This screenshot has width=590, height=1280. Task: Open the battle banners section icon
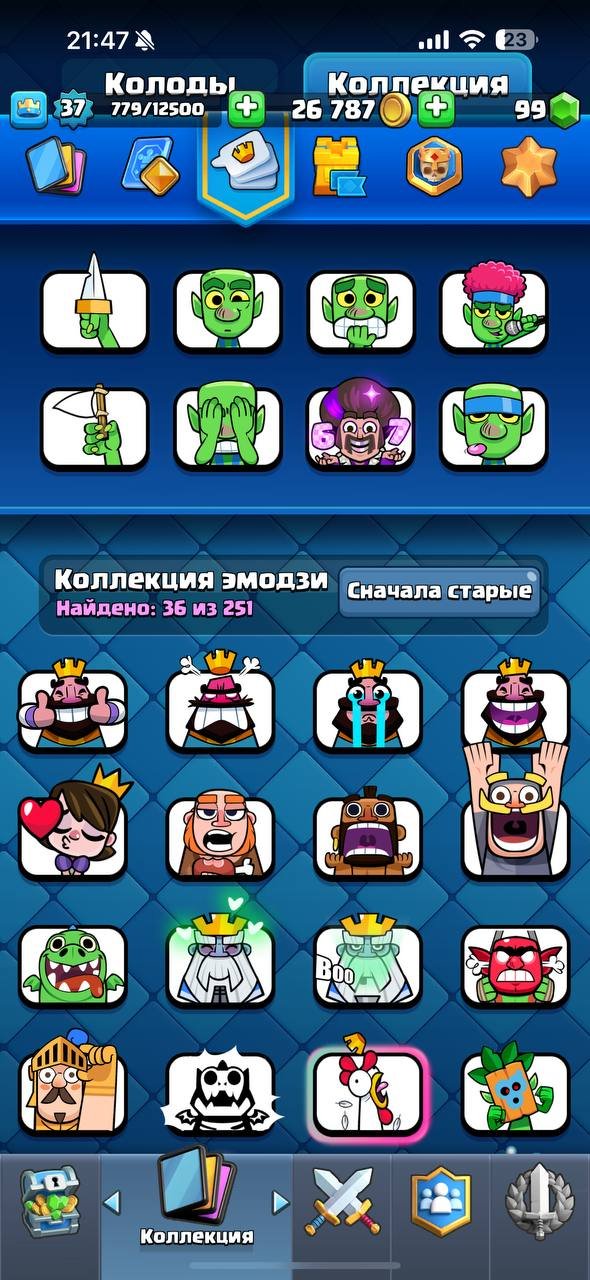coord(435,167)
